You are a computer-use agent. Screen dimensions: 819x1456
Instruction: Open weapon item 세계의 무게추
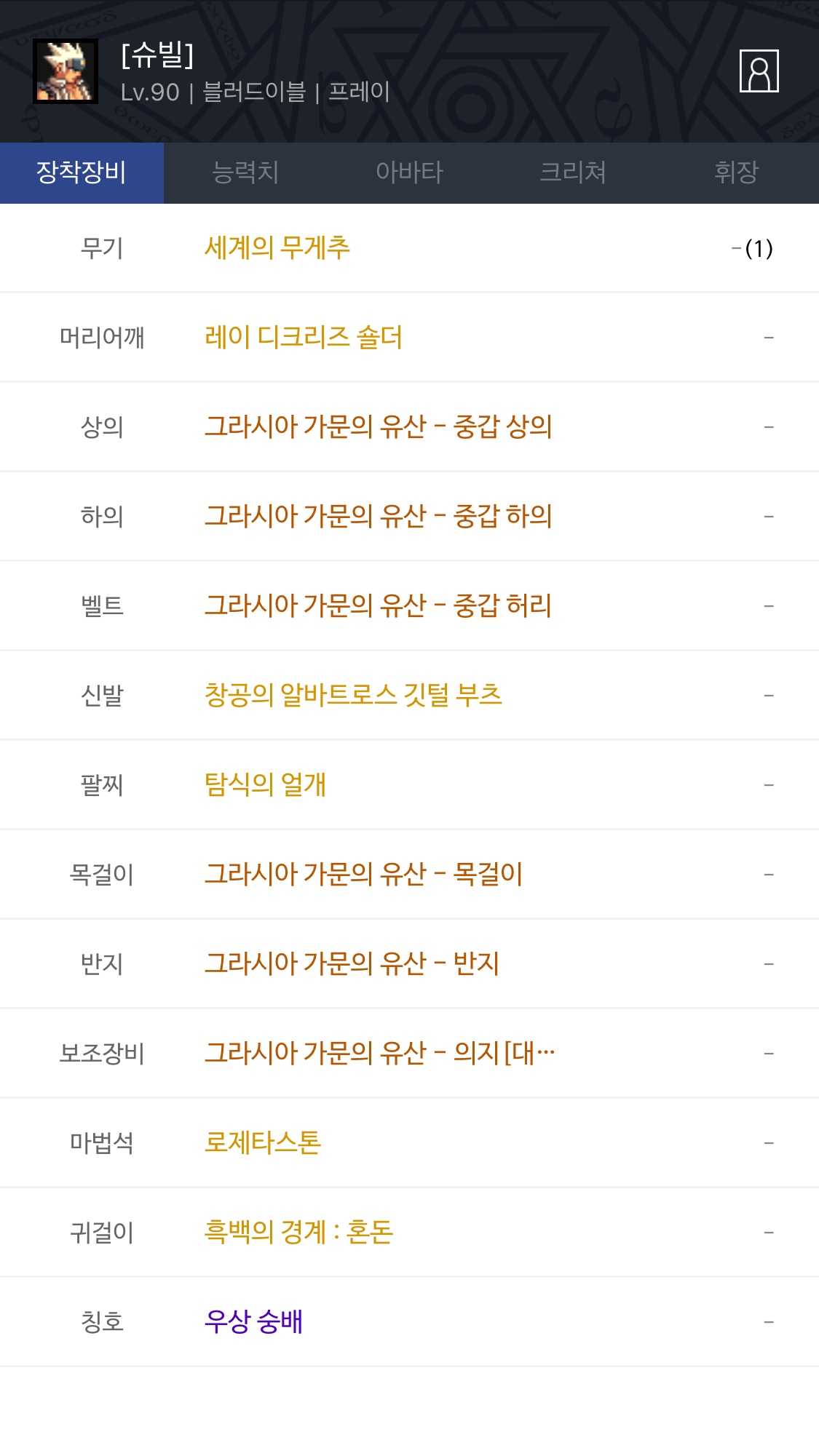tap(277, 248)
